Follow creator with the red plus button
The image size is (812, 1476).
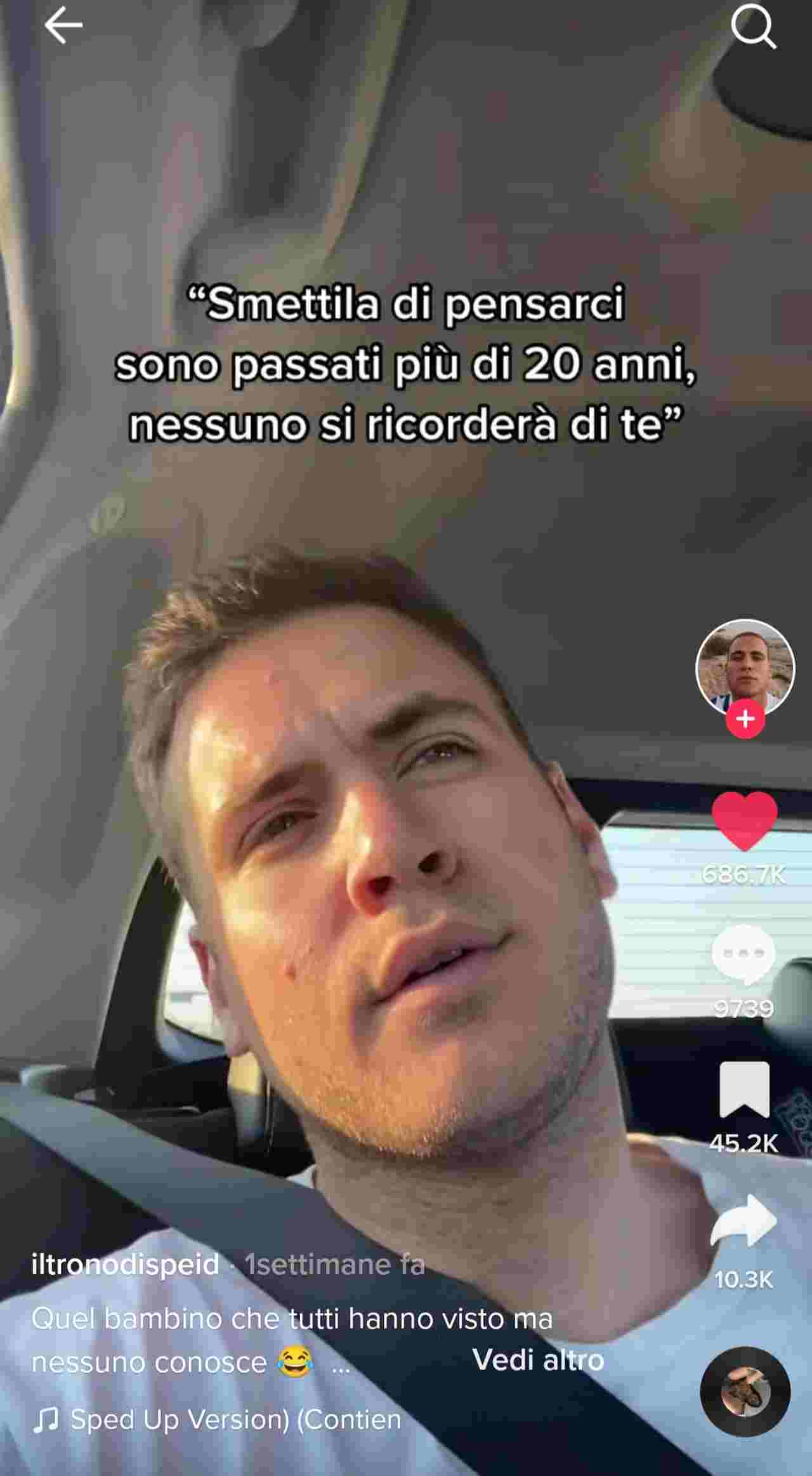745,720
